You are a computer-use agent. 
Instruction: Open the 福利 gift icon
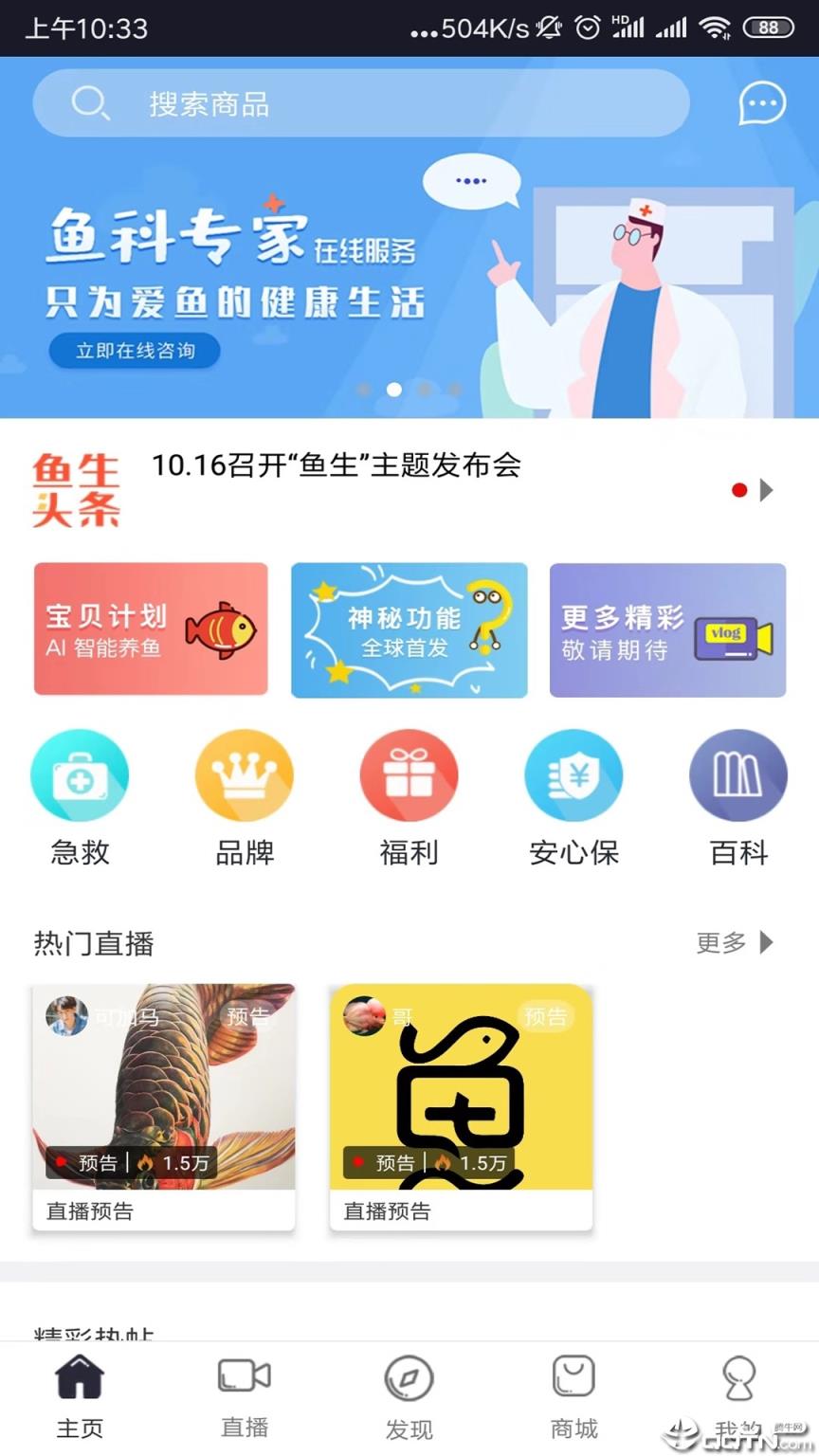409,774
